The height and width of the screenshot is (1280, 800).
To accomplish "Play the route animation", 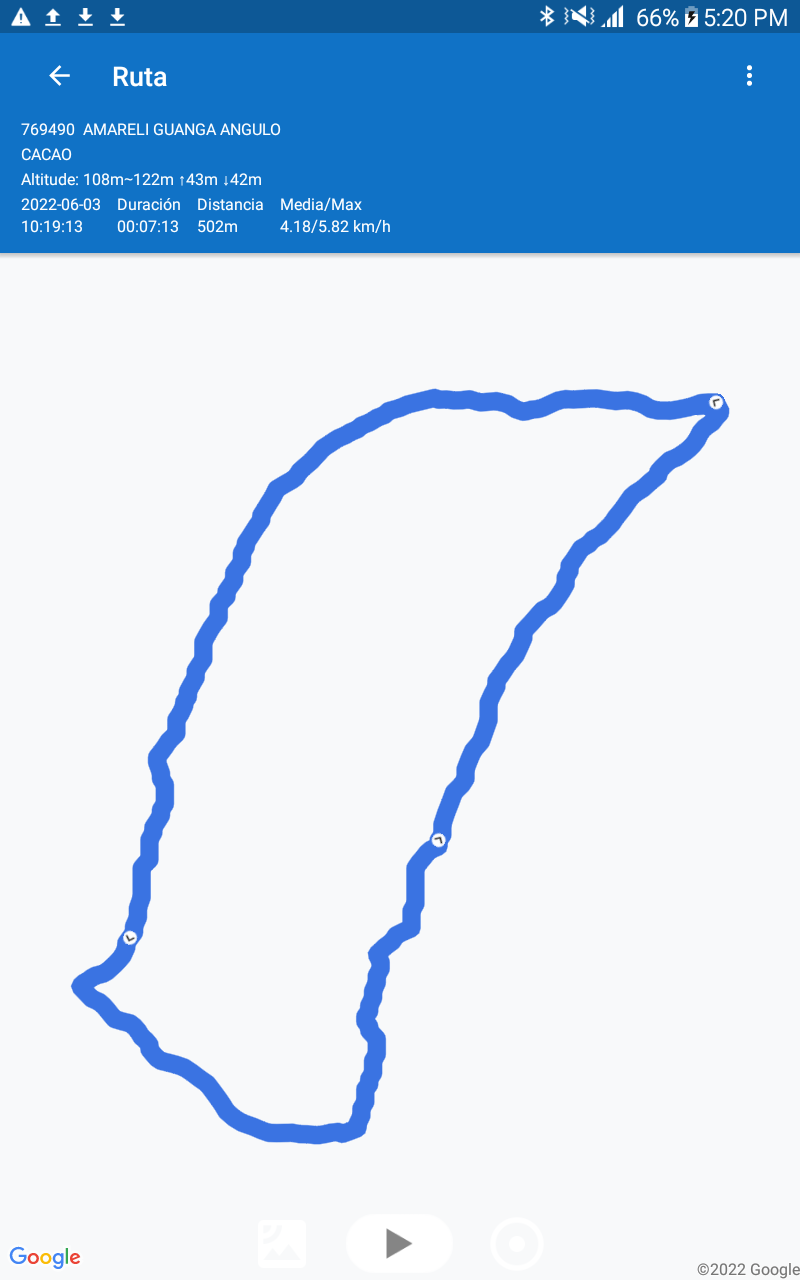I will click(399, 1243).
